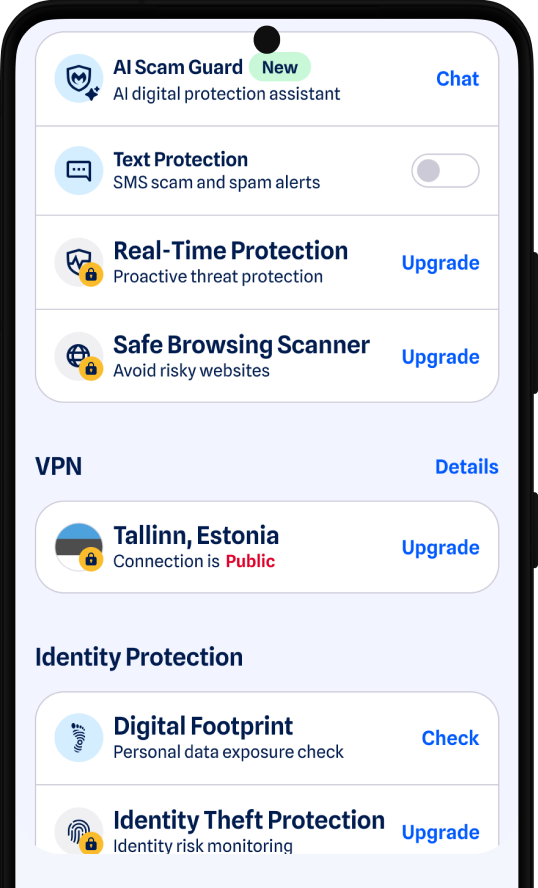Upgrade for Identity Theft Protection

[441, 832]
